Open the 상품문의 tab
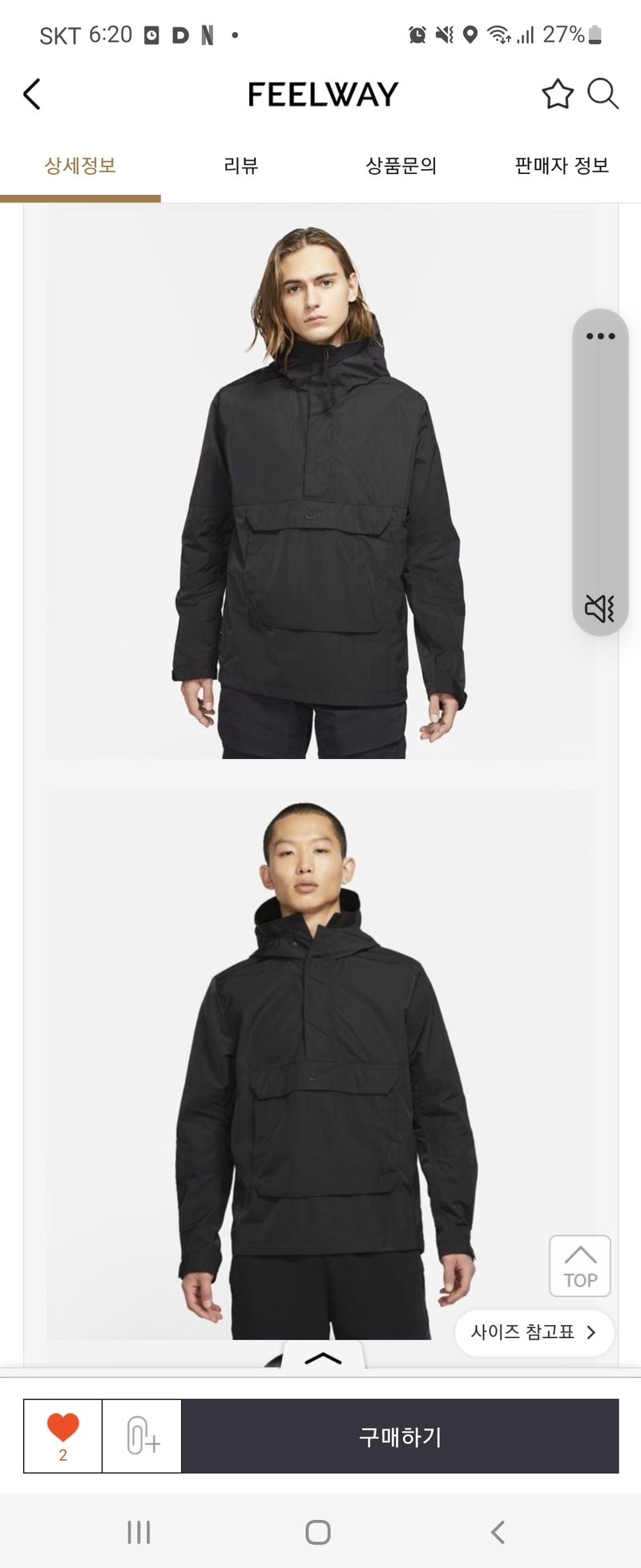641x1568 pixels. pos(401,166)
